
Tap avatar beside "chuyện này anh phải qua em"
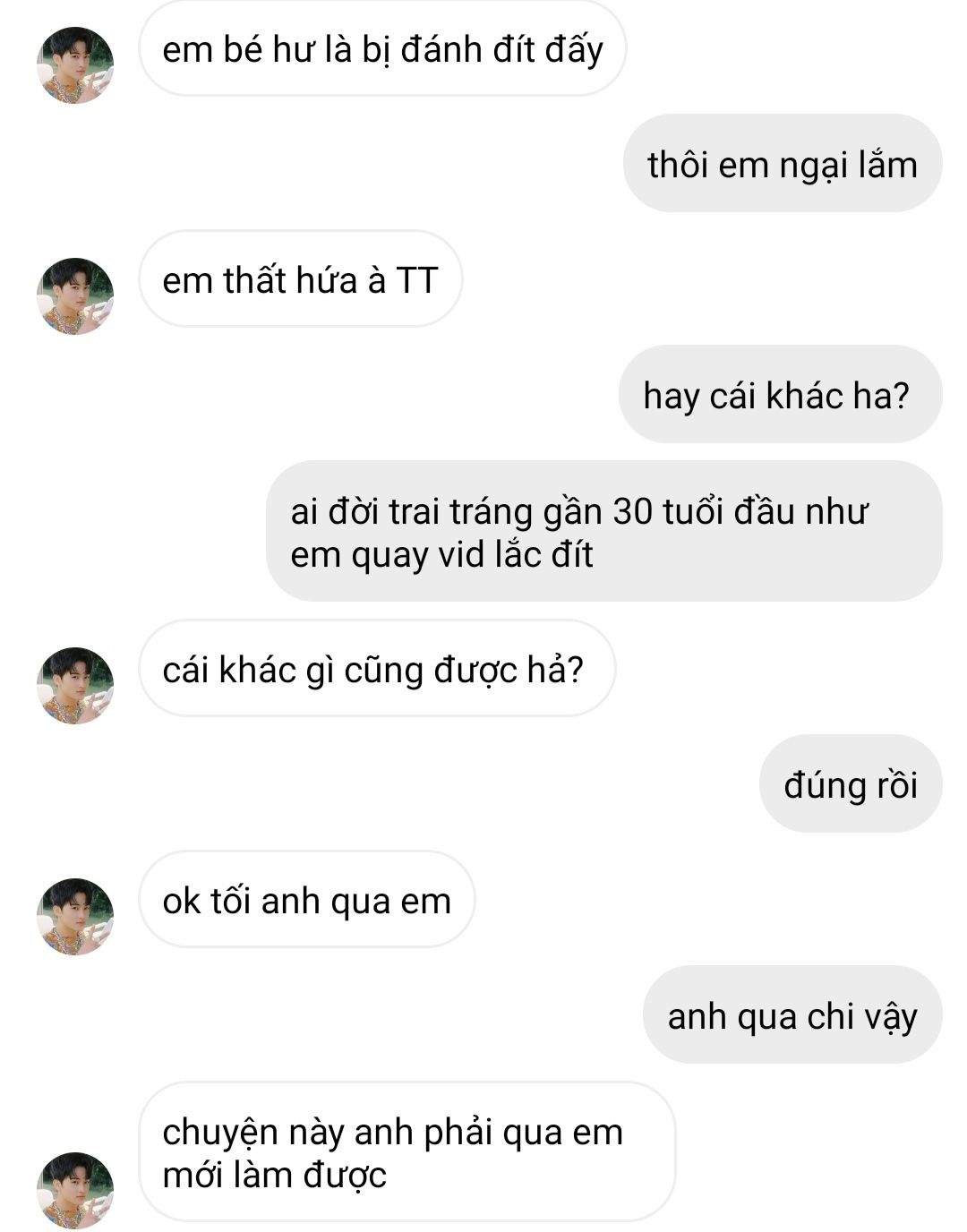(75, 1190)
